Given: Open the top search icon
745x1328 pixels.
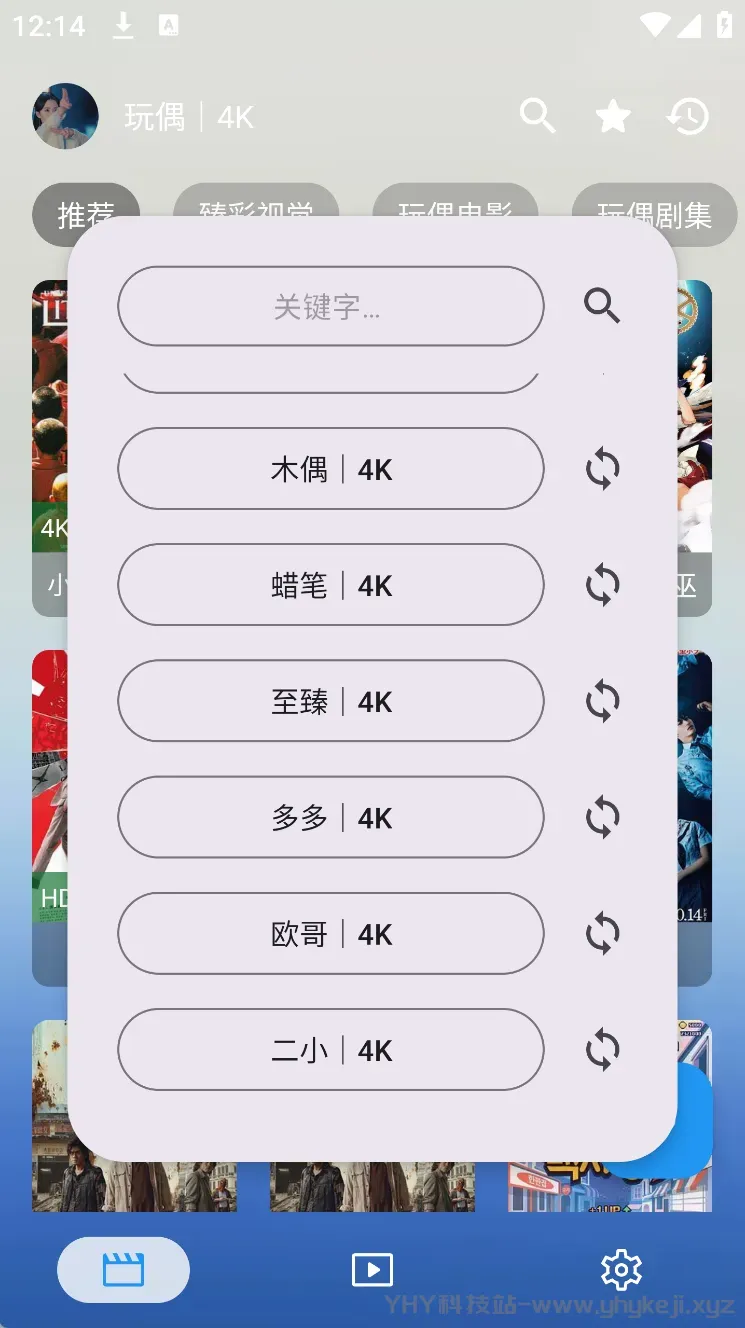Looking at the screenshot, I should point(539,116).
